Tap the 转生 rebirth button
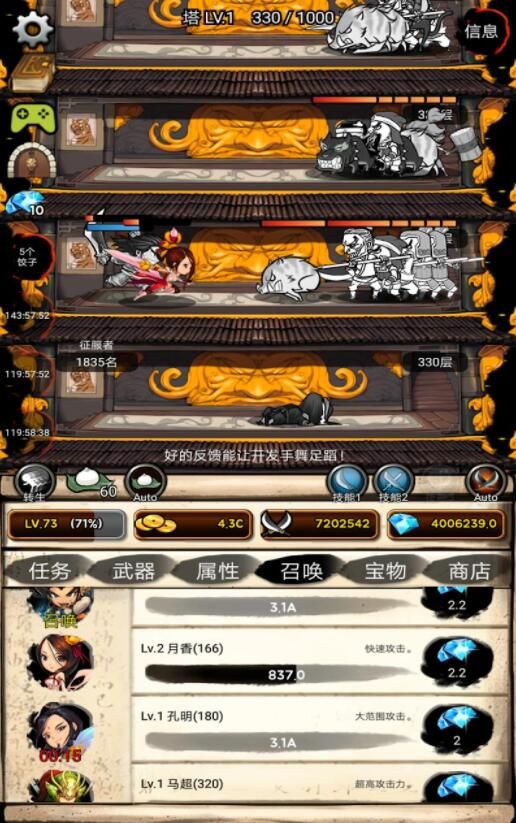Screen dimensions: 516x823 (35, 483)
